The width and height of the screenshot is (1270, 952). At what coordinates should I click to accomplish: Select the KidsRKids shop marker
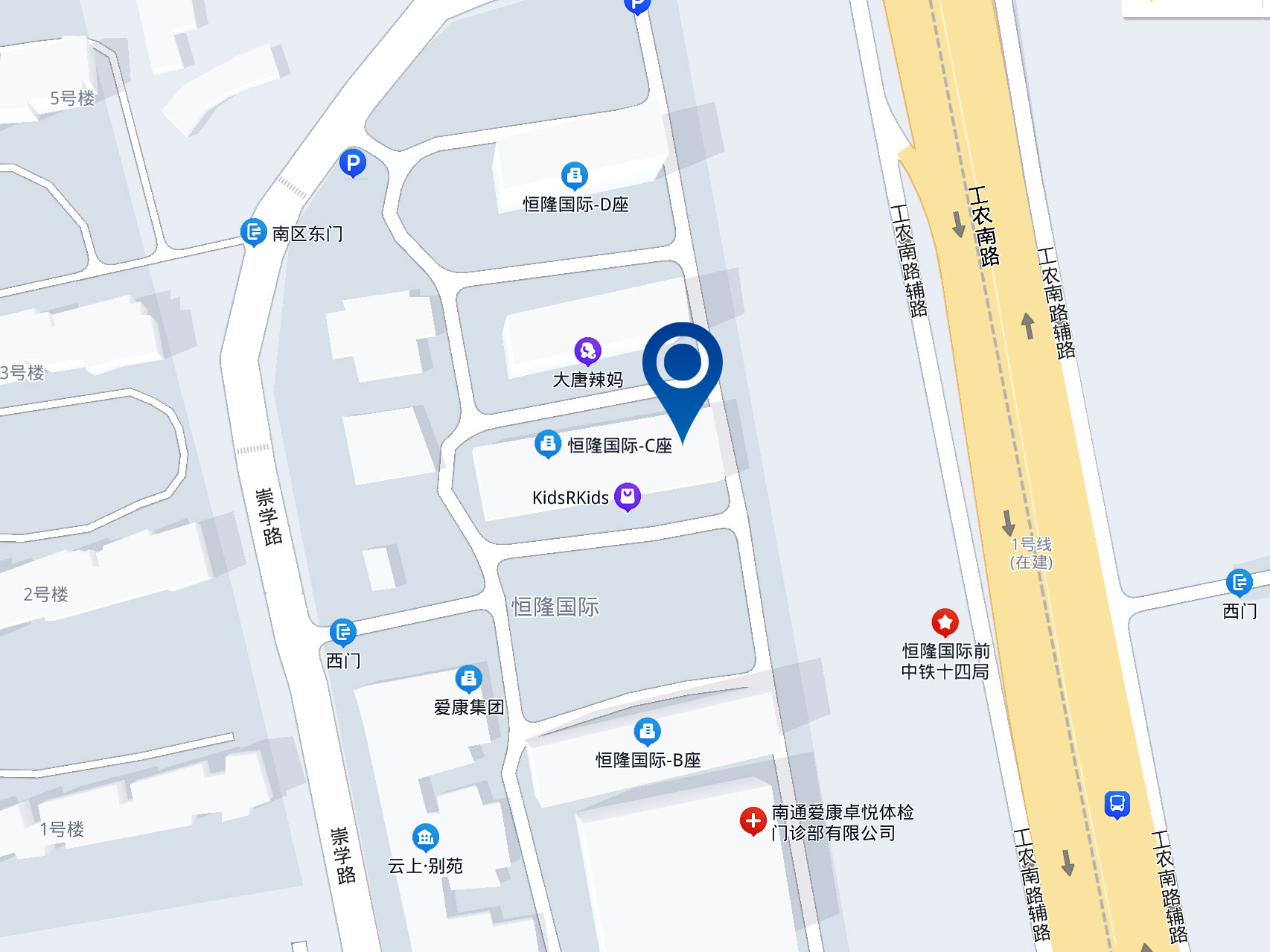628,496
